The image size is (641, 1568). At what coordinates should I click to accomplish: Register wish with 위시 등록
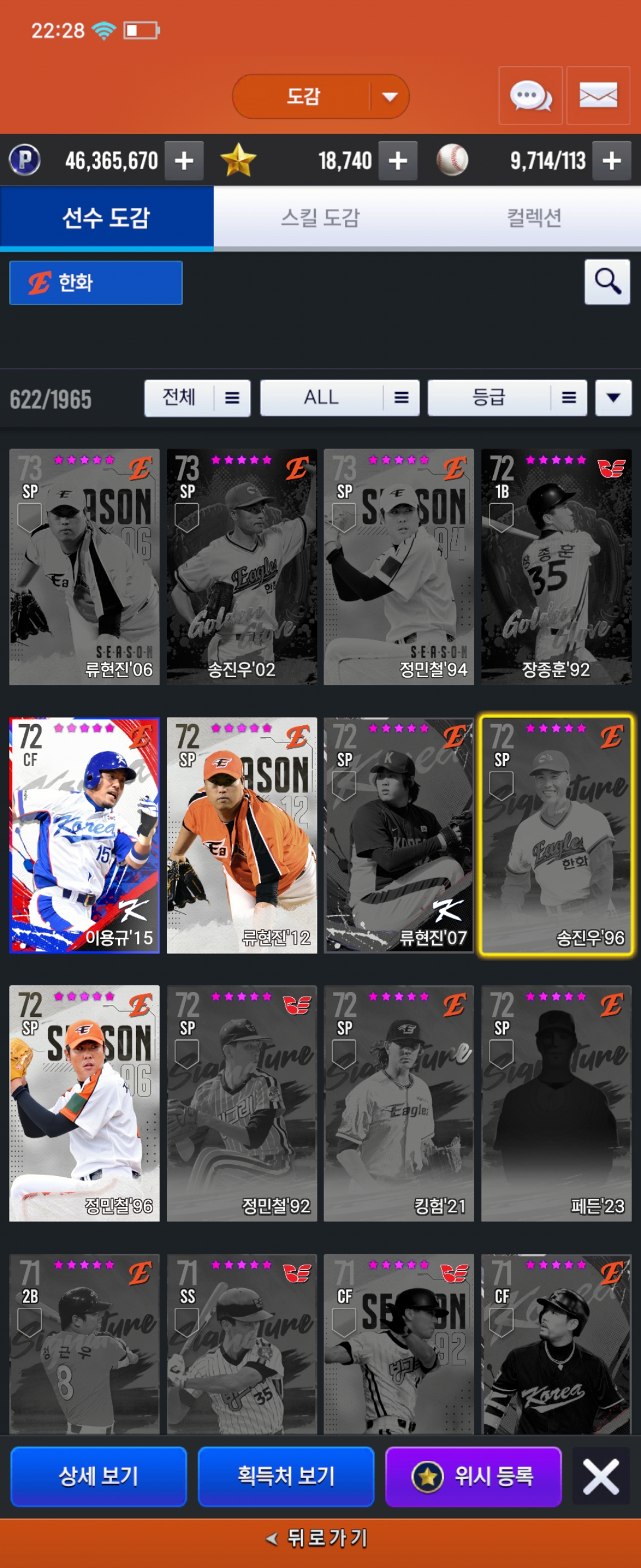(x=473, y=1476)
